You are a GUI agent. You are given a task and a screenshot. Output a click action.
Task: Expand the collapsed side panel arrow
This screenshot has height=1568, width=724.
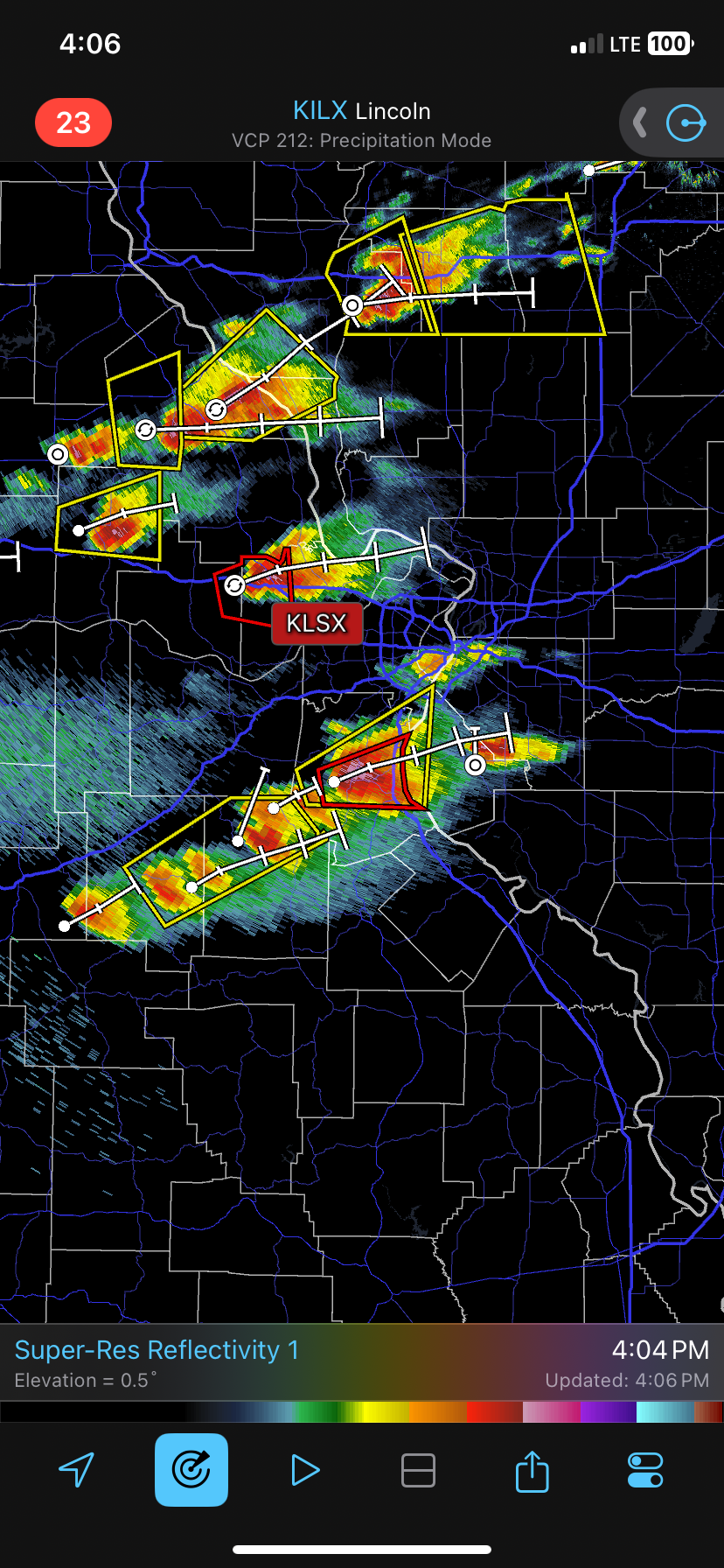click(640, 122)
